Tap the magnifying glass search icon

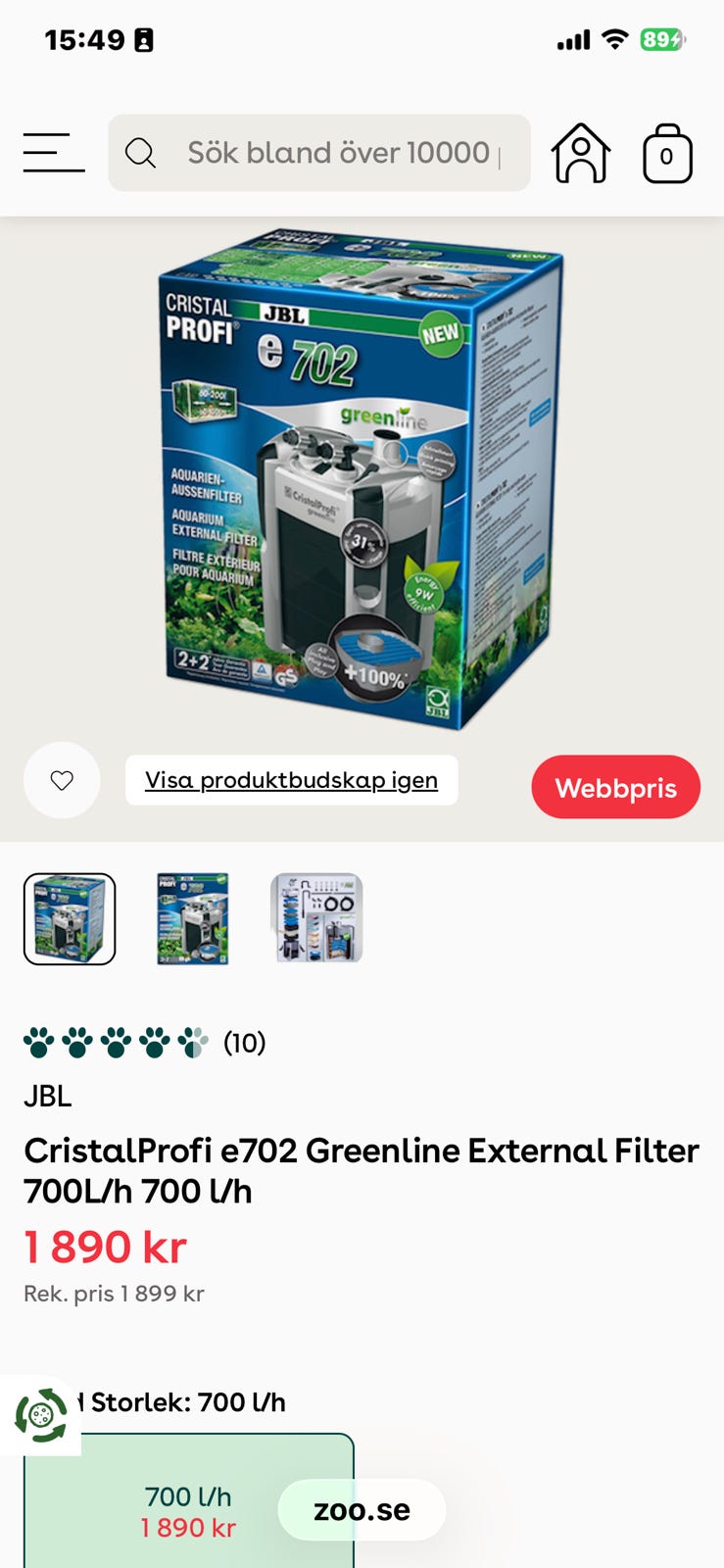pyautogui.click(x=142, y=153)
